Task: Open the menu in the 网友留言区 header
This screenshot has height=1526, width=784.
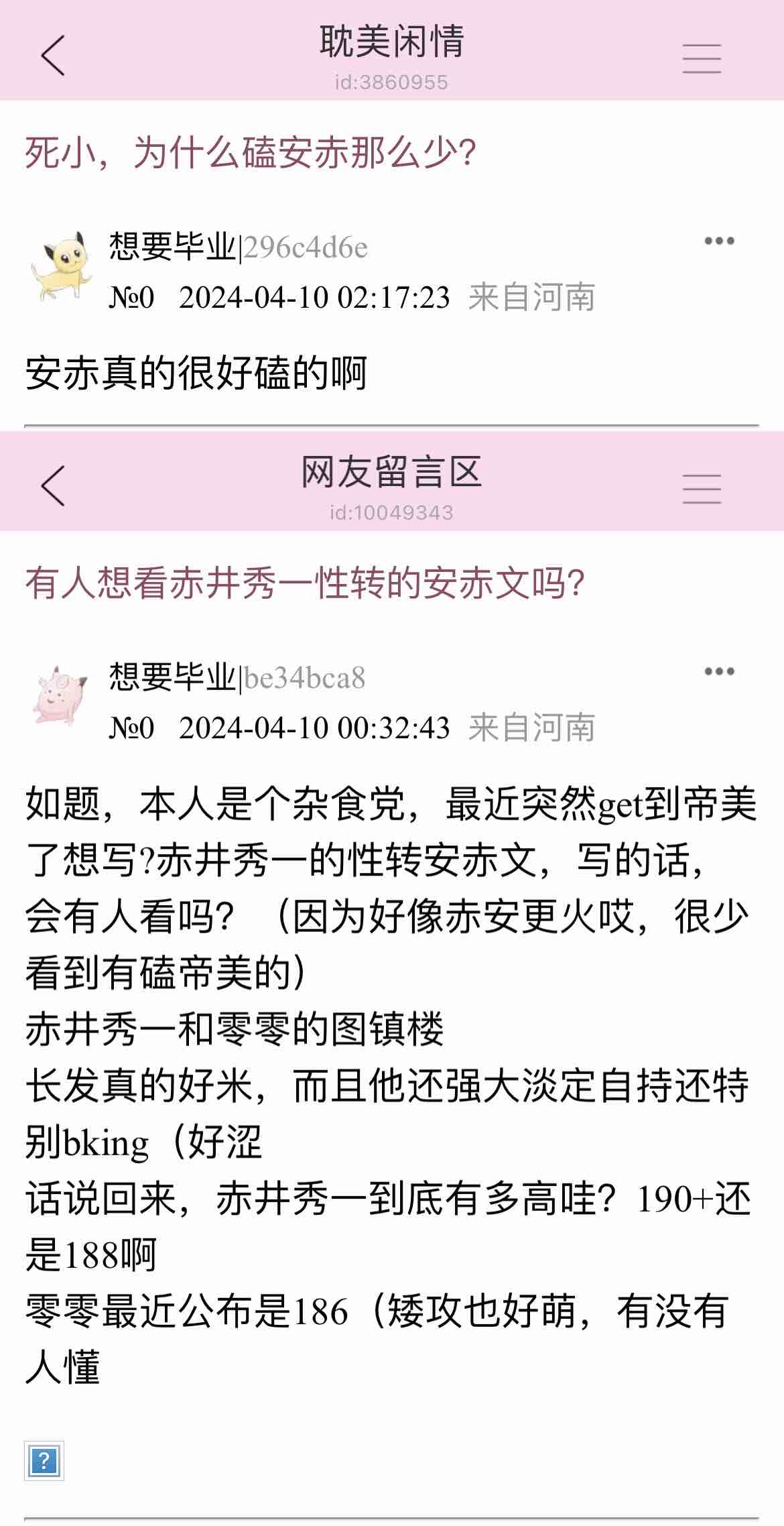Action: point(701,488)
